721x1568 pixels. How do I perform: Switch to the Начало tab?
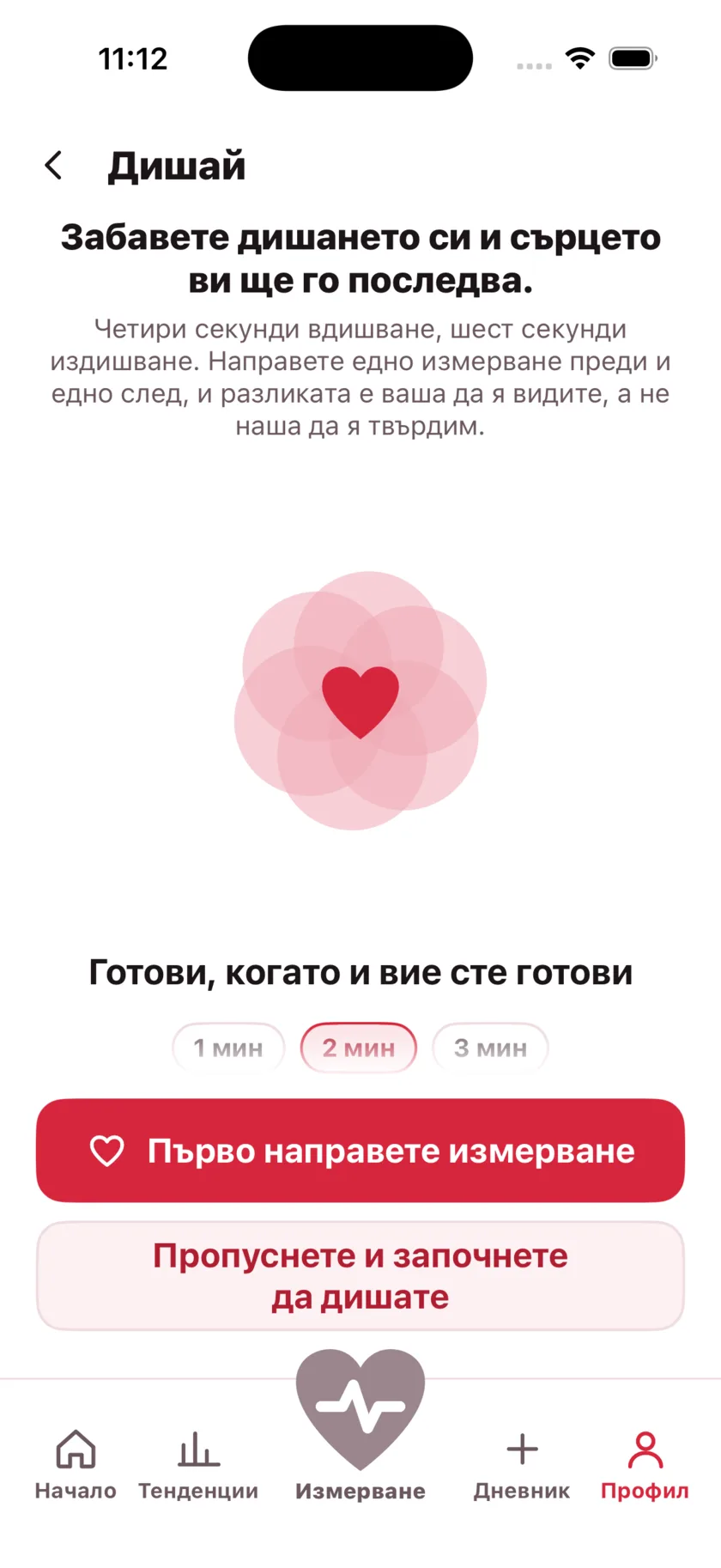pos(76,1465)
